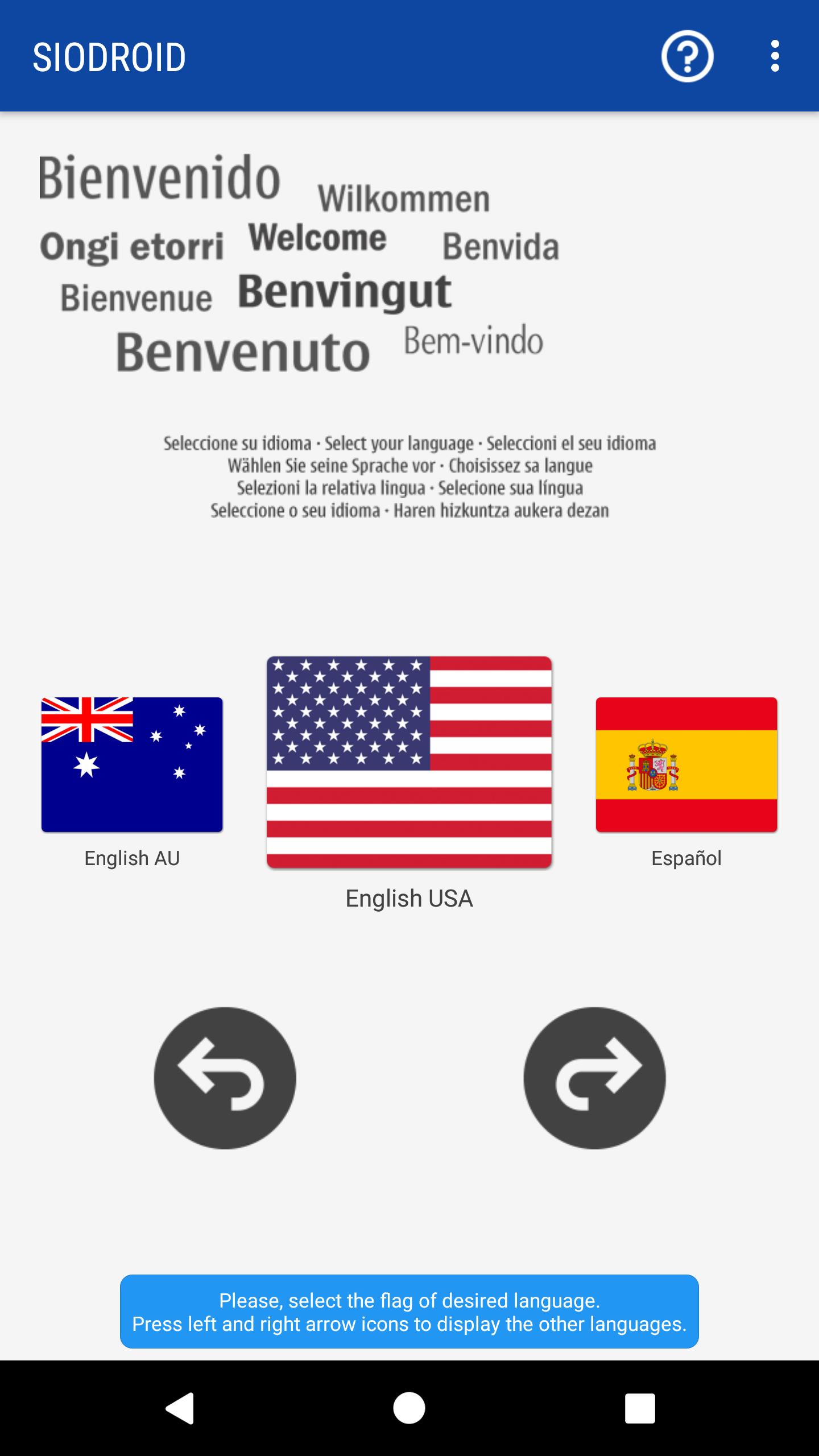Select the English AU flag
Image resolution: width=819 pixels, height=1456 pixels.
coord(132,764)
